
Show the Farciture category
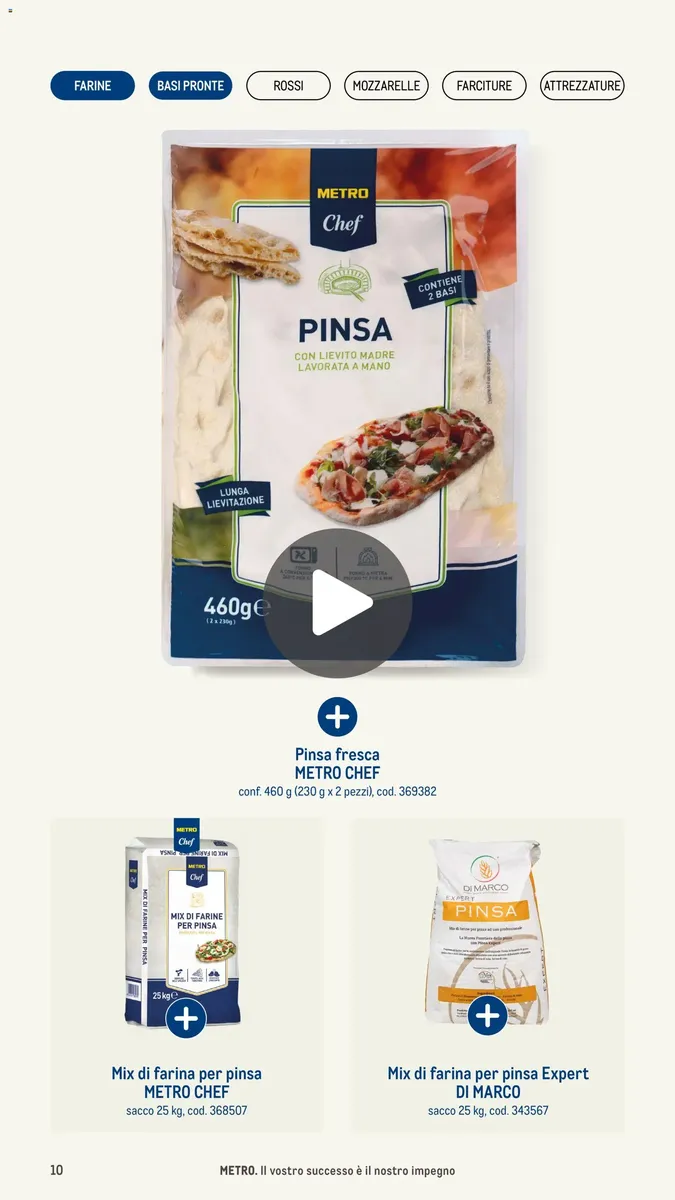click(484, 86)
